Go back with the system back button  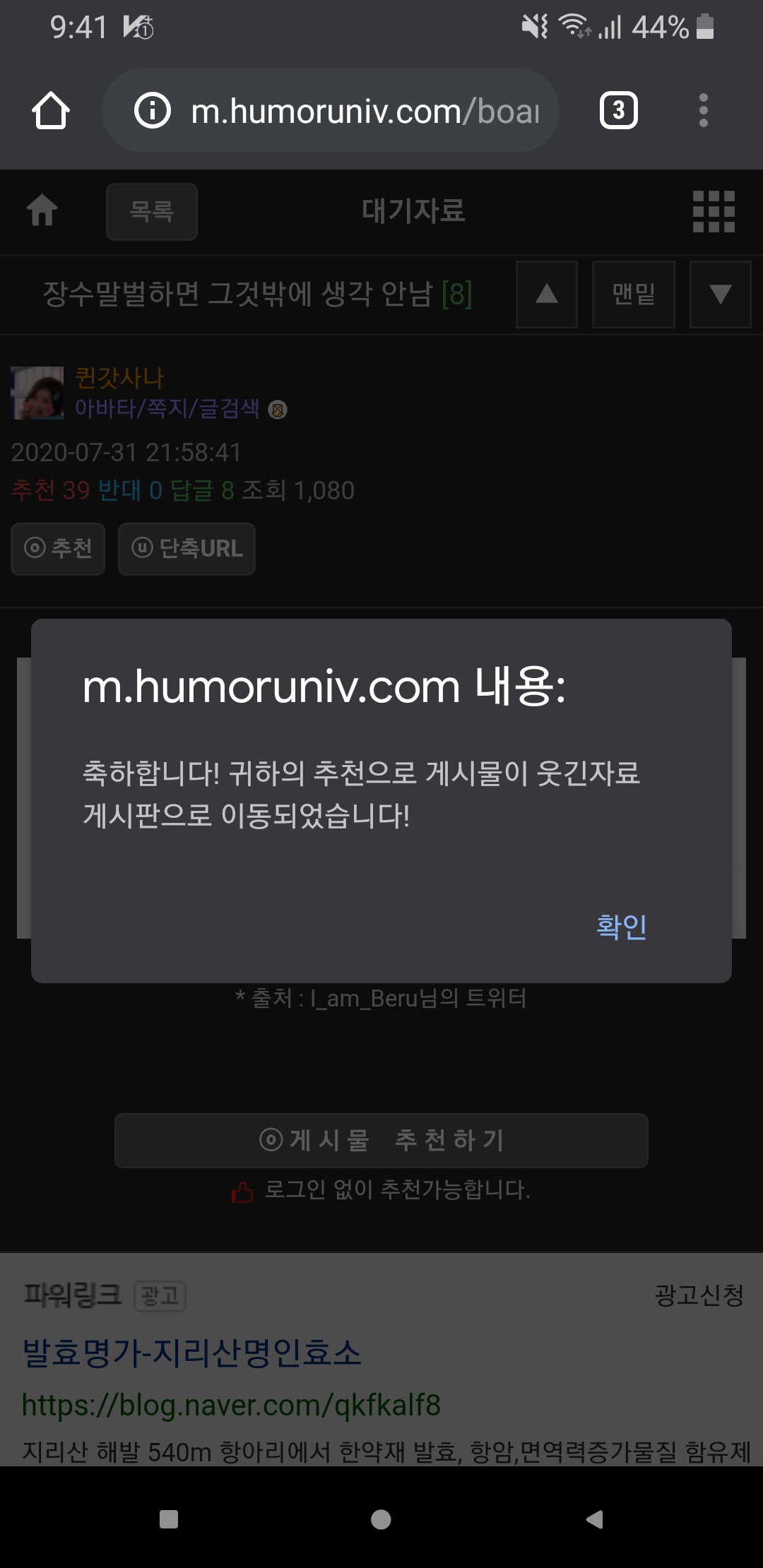pyautogui.click(x=595, y=1519)
